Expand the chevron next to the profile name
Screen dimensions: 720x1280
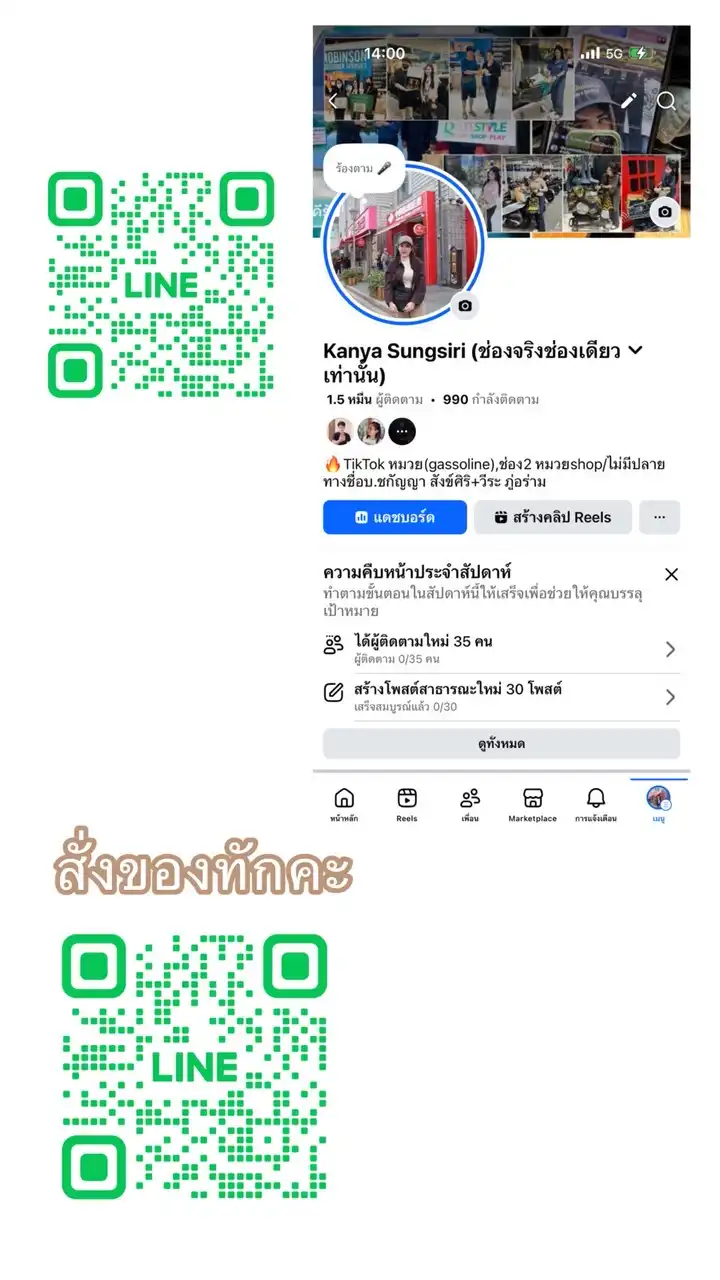(x=638, y=351)
